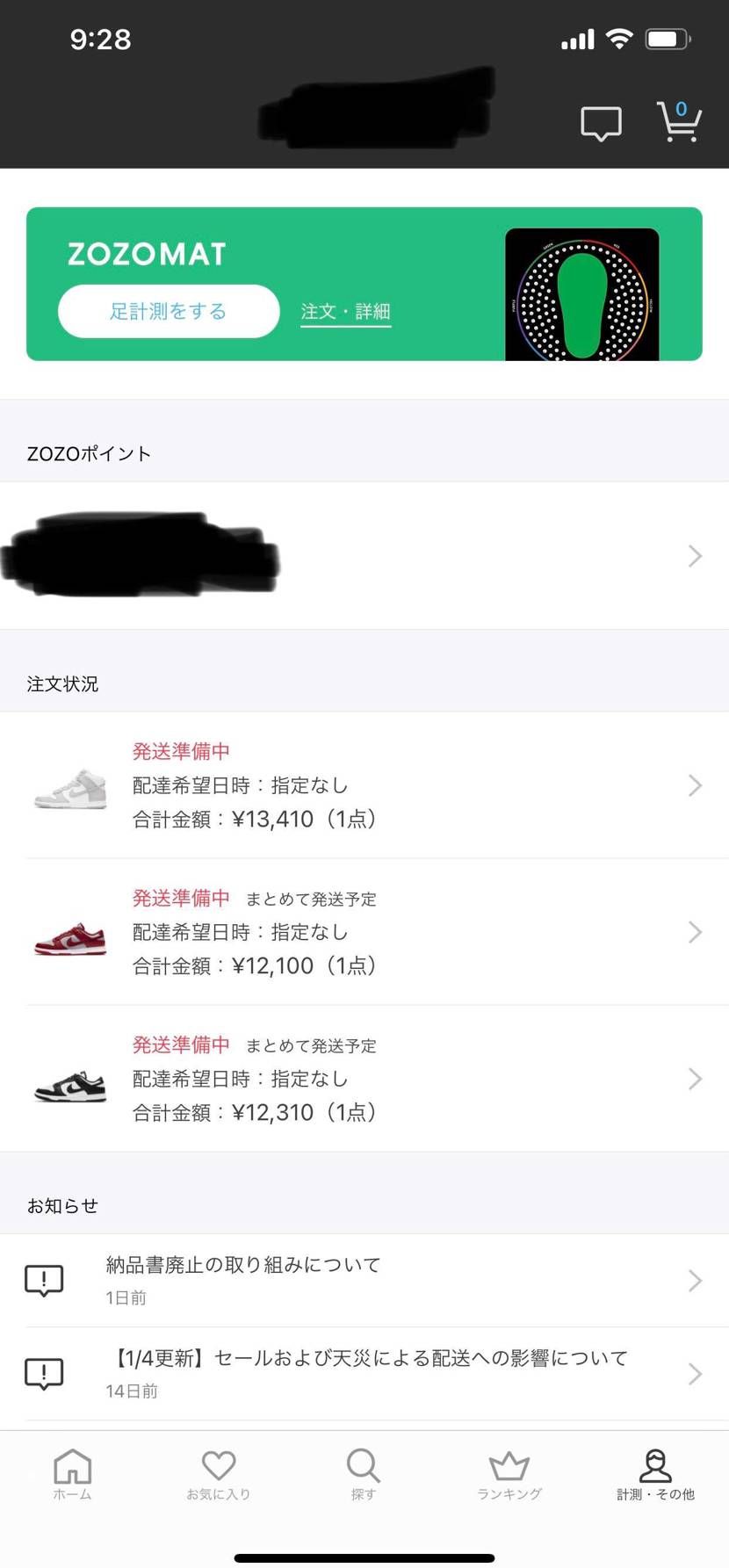Expand the red Nike Dunk Low order details
The width and height of the screenshot is (729, 1568).
click(364, 932)
